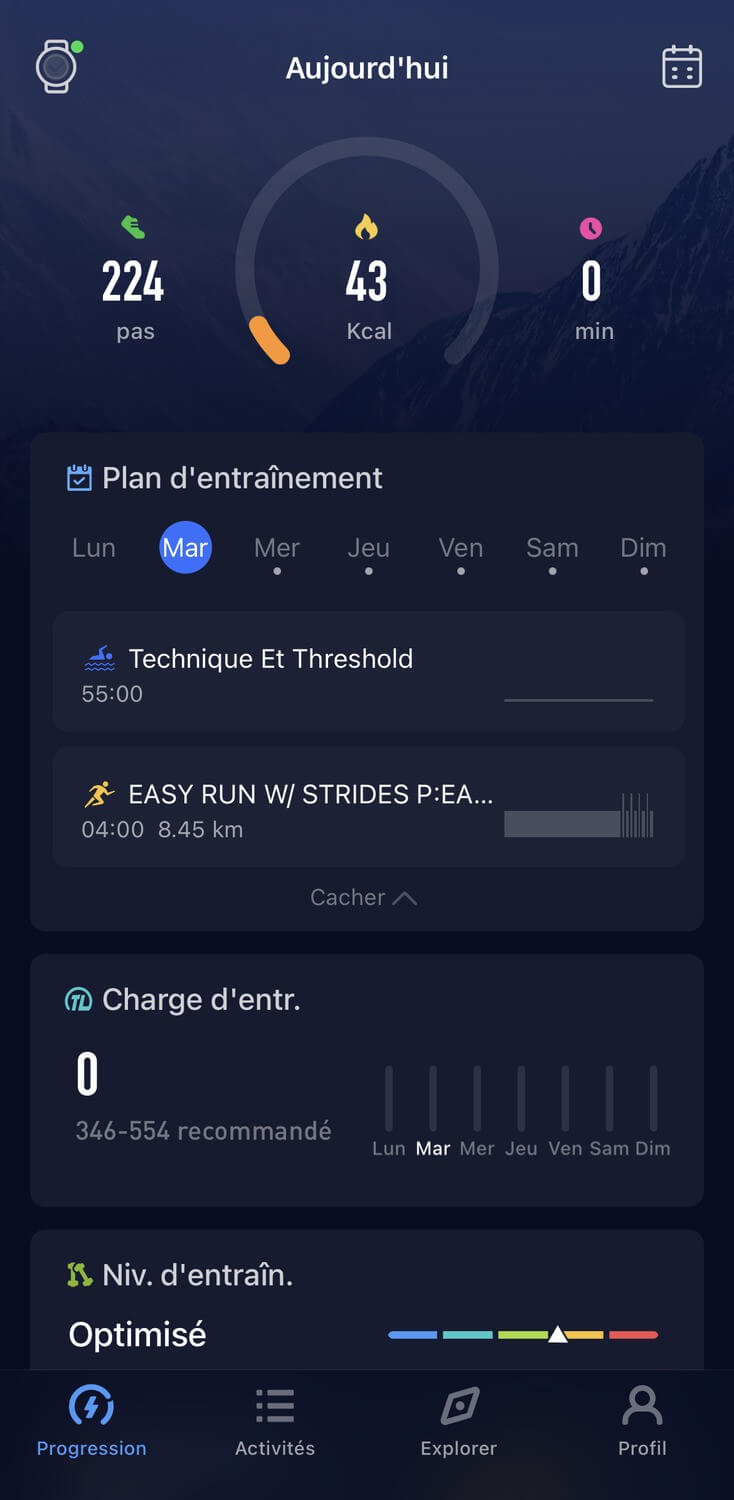Switch to the Activités tab
Viewport: 734px width, 1500px height.
275,1422
